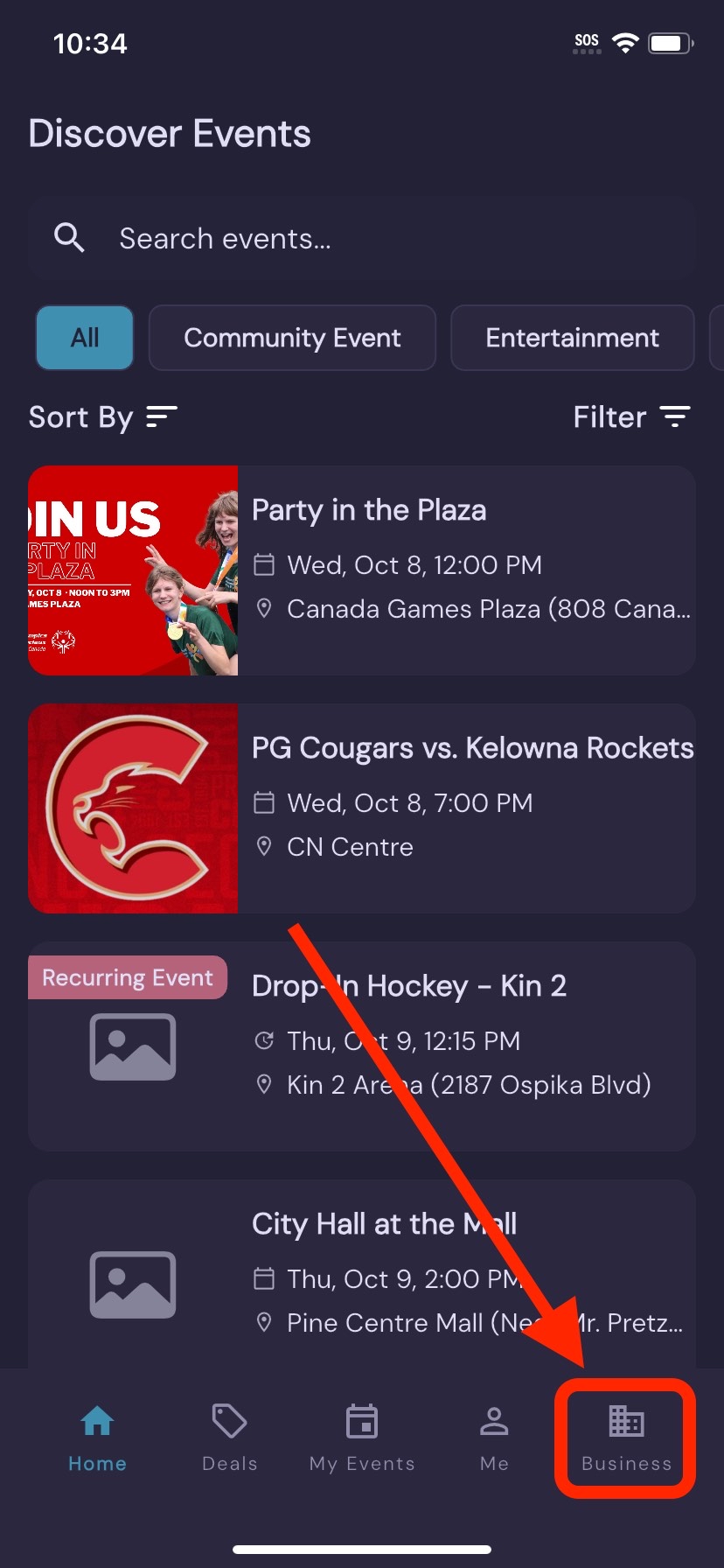Select the All category chip
724x1568 pixels.
coord(85,338)
